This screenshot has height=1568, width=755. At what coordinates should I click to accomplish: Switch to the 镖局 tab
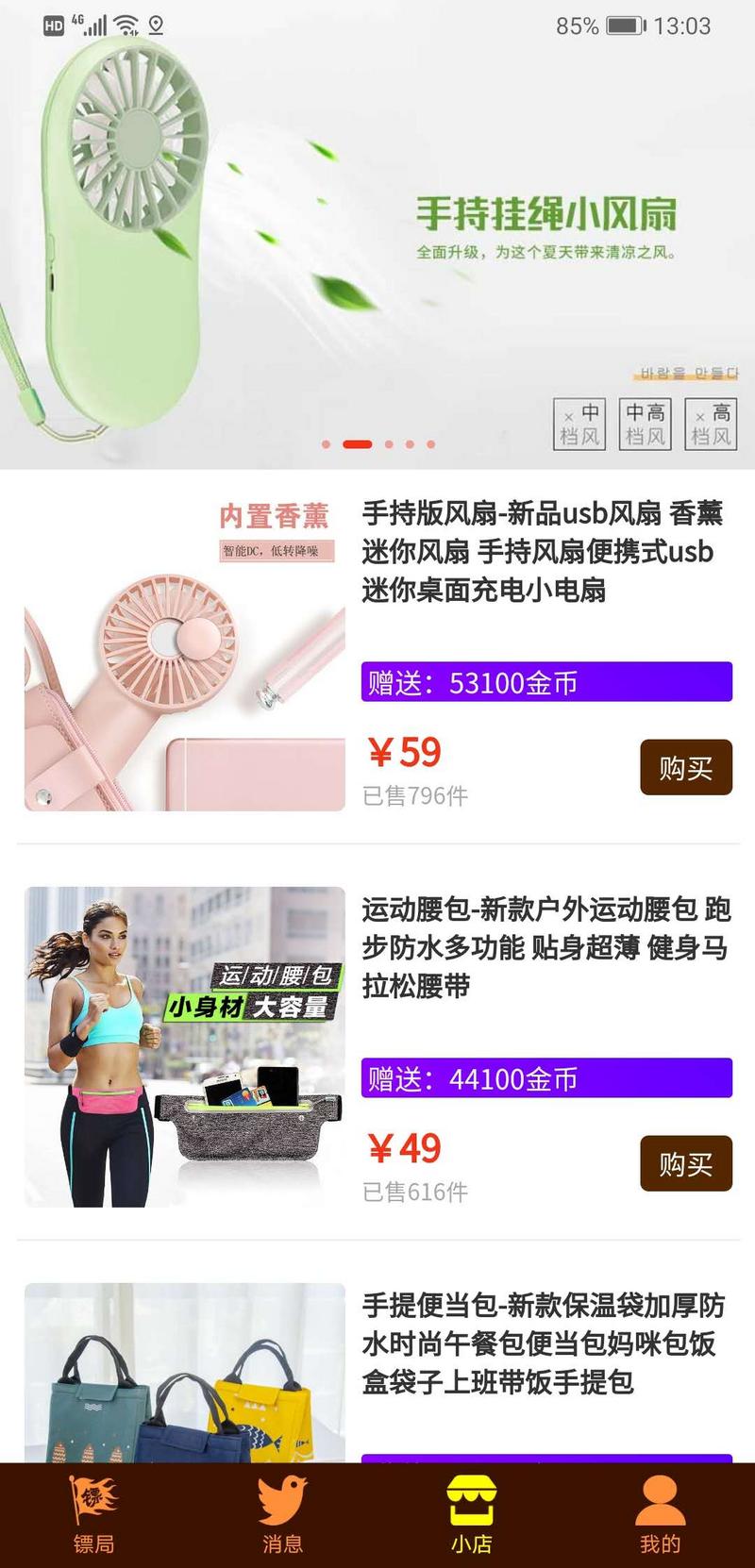pyautogui.click(x=93, y=1515)
